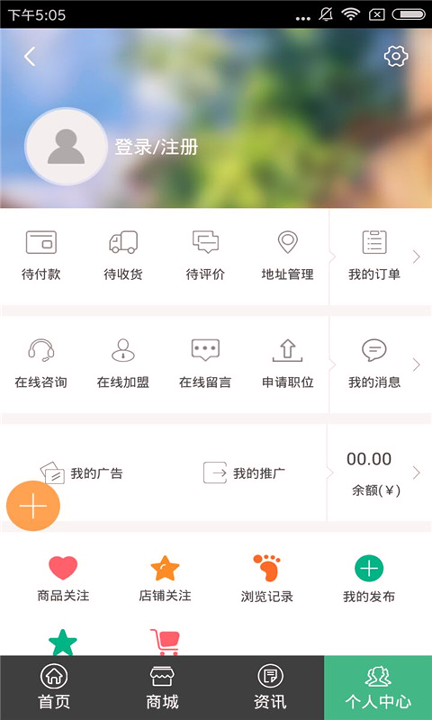The image size is (432, 720).
Task: Open the settings gear
Action: click(396, 56)
